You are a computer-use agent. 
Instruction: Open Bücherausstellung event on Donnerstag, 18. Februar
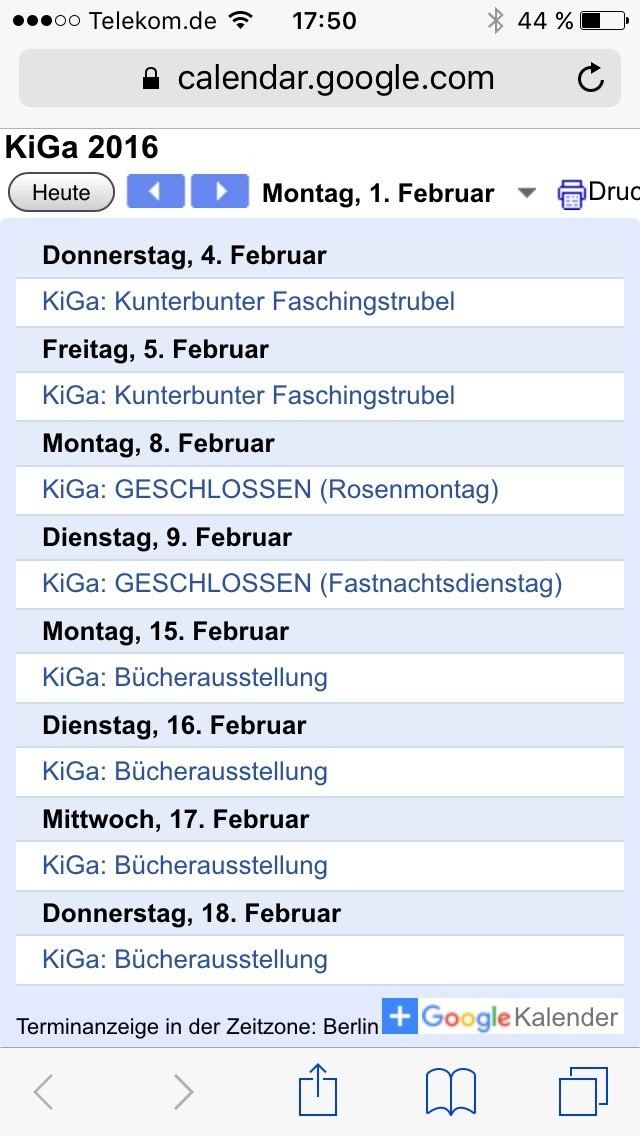pyautogui.click(x=185, y=959)
